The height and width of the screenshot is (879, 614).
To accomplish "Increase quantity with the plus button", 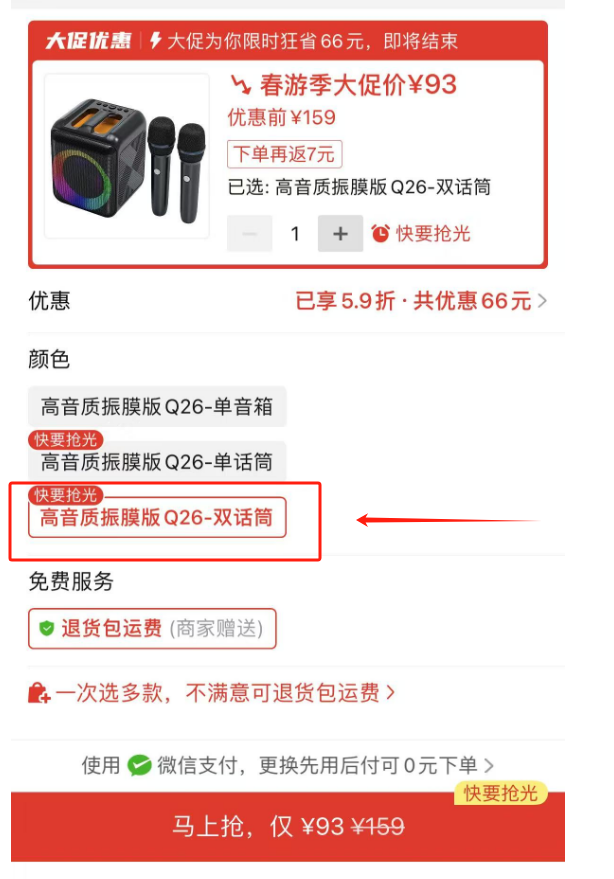I will pos(340,234).
